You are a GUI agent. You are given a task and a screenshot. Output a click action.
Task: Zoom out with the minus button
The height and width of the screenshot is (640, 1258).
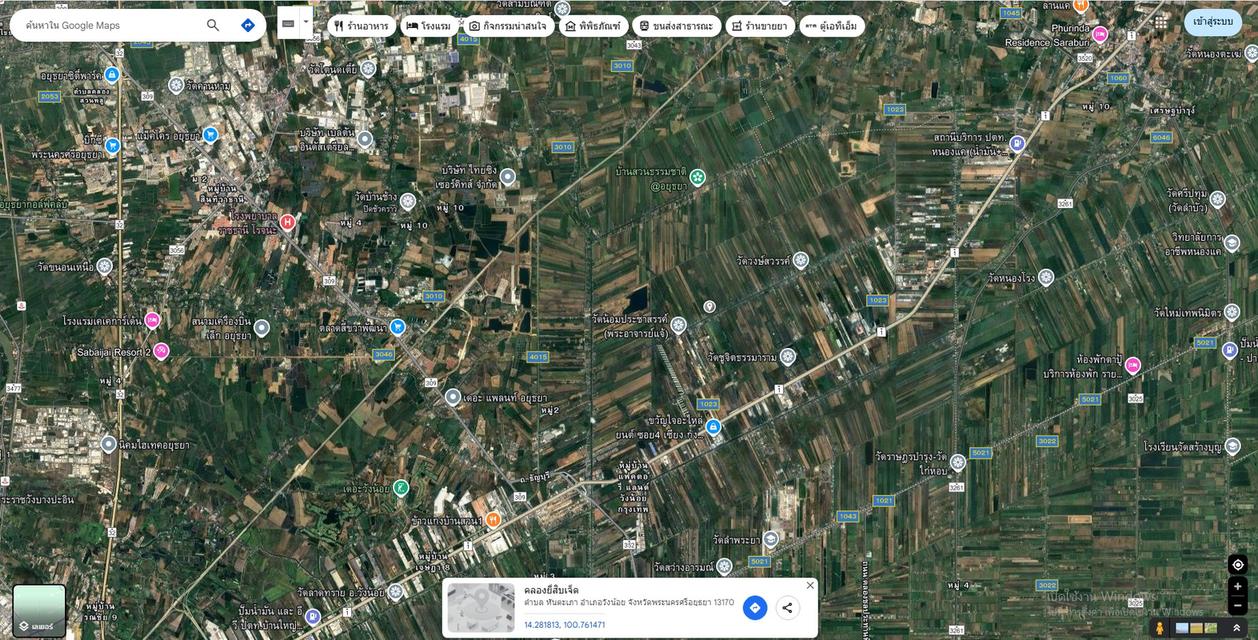tap(1237, 605)
